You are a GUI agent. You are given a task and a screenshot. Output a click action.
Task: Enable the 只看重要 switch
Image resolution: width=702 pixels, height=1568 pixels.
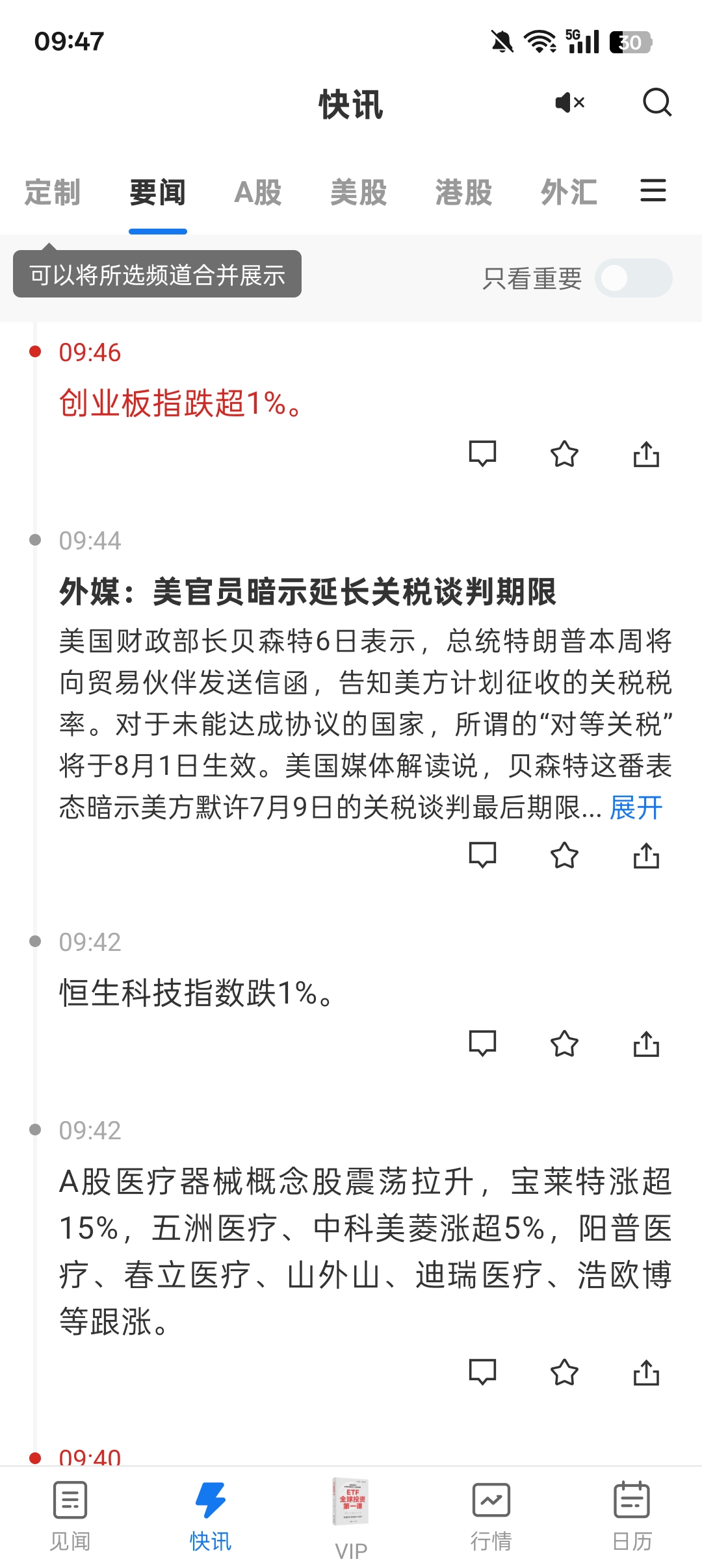(x=633, y=279)
